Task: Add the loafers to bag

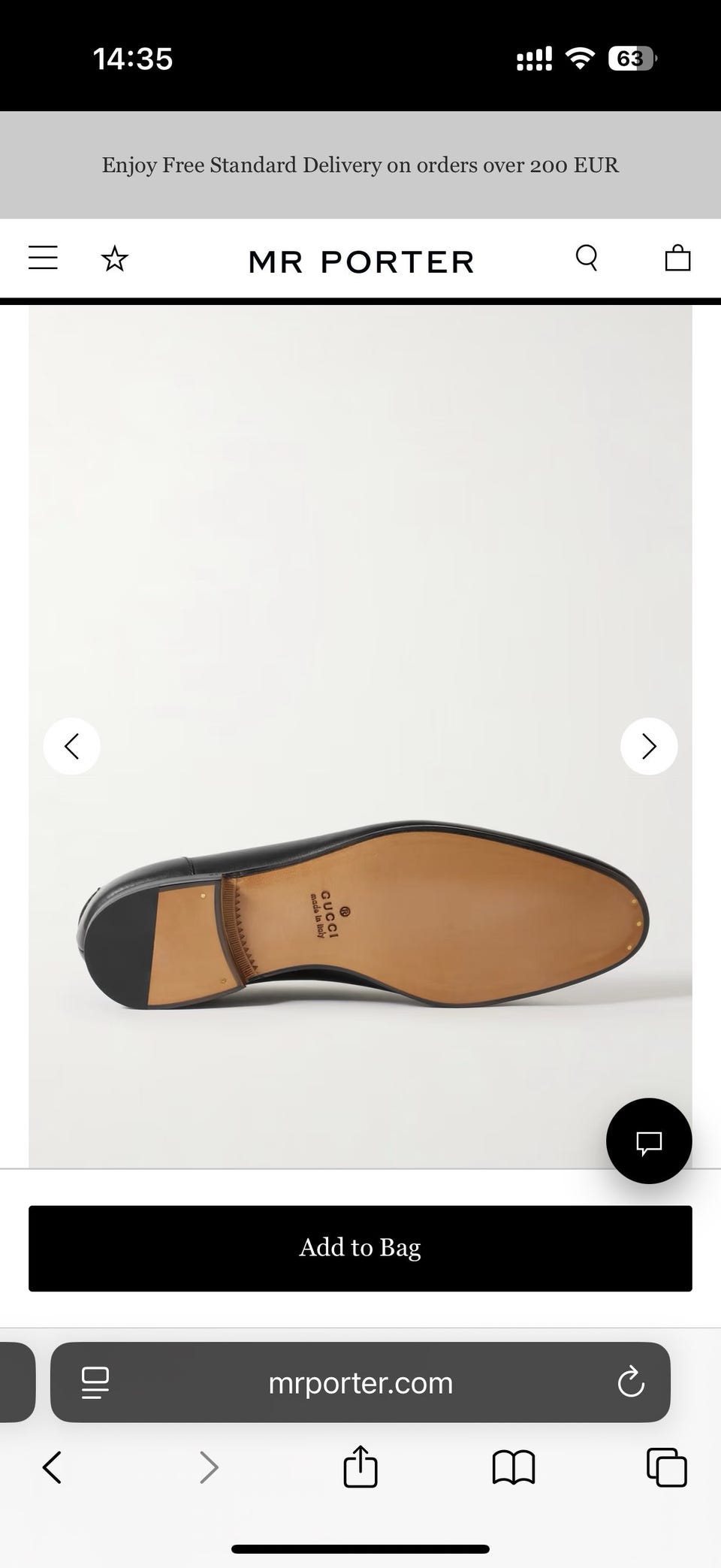Action: (x=360, y=1248)
